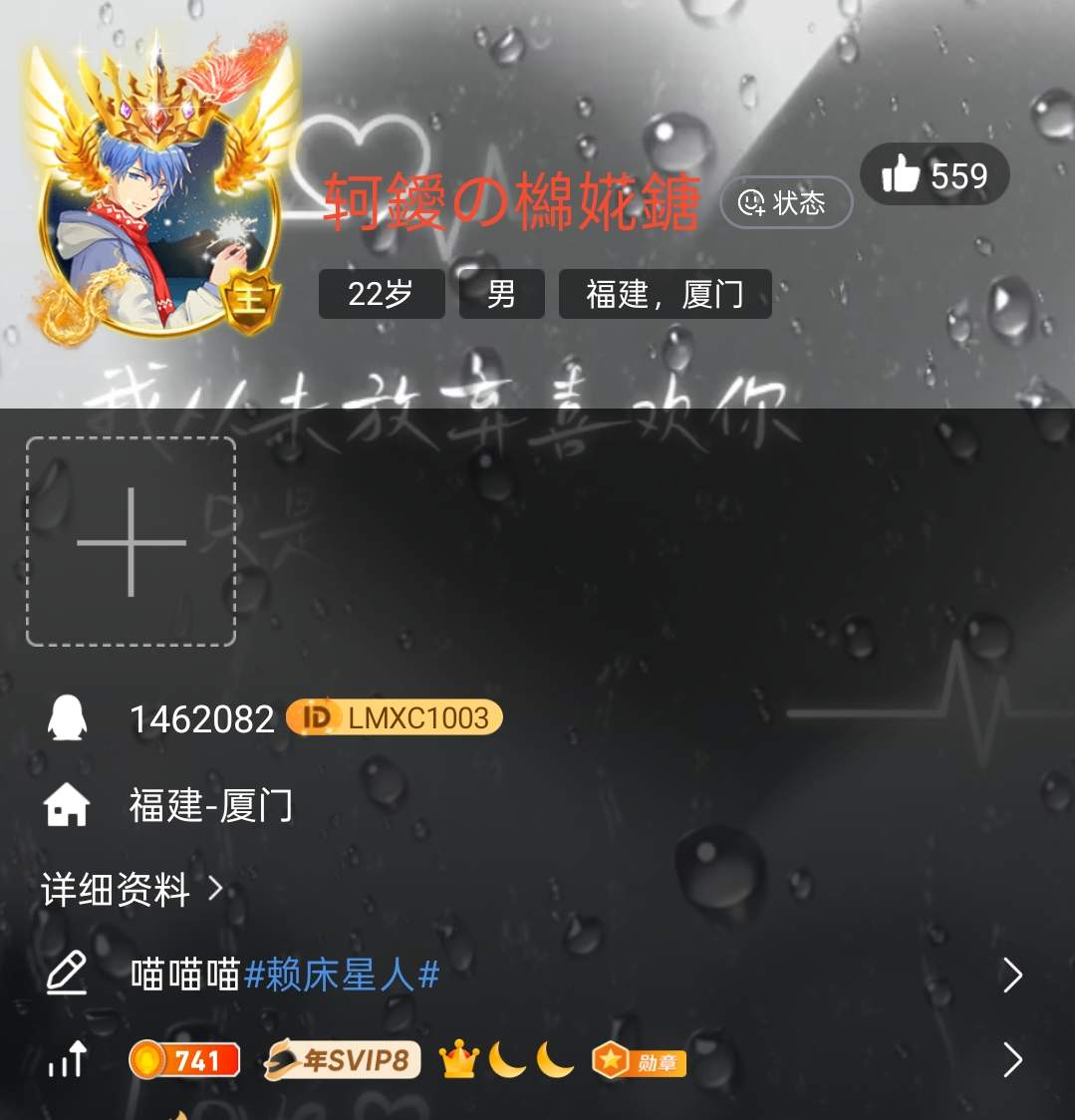Set a status with the 状态 button

(786, 203)
